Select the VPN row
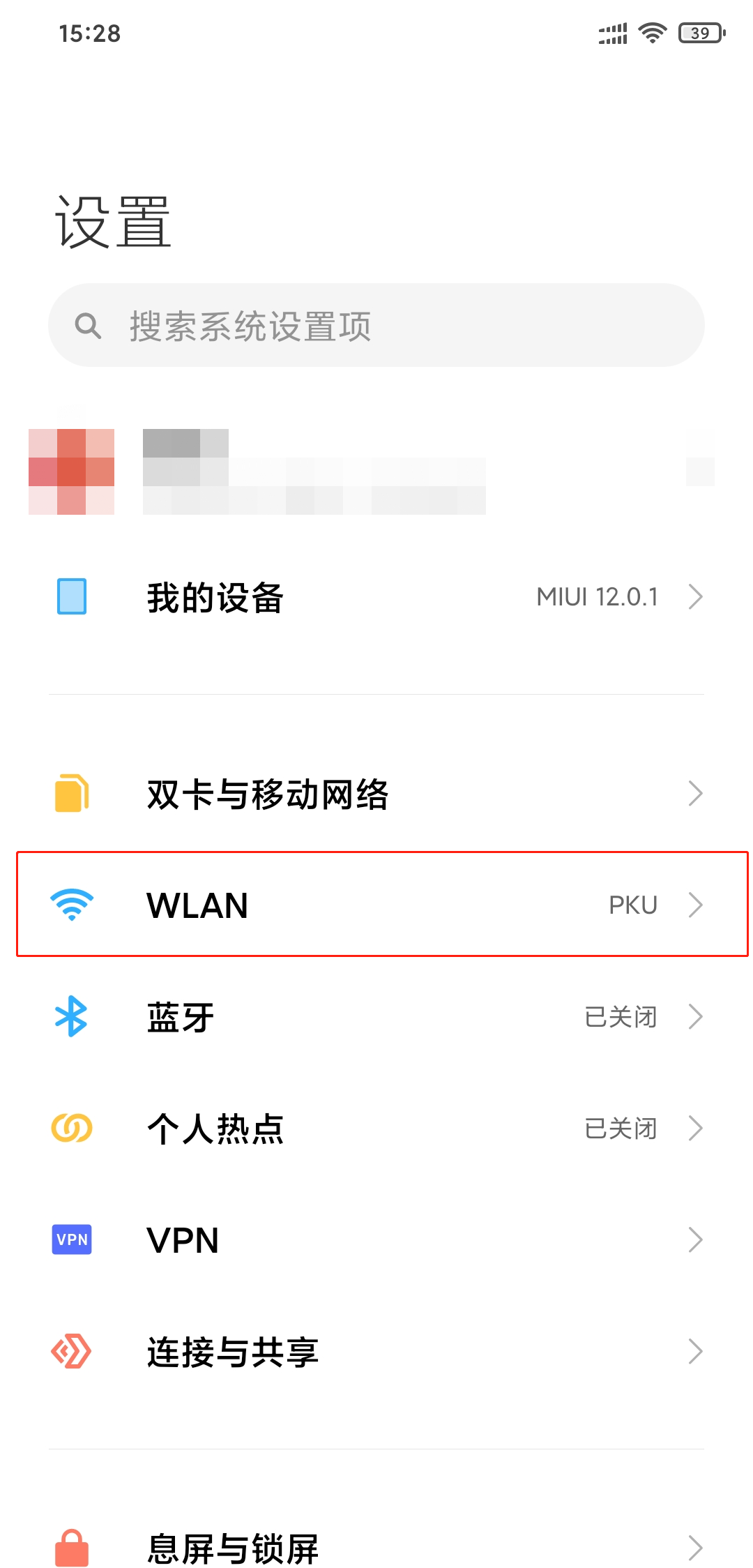The height and width of the screenshot is (1568, 753). 376,1240
